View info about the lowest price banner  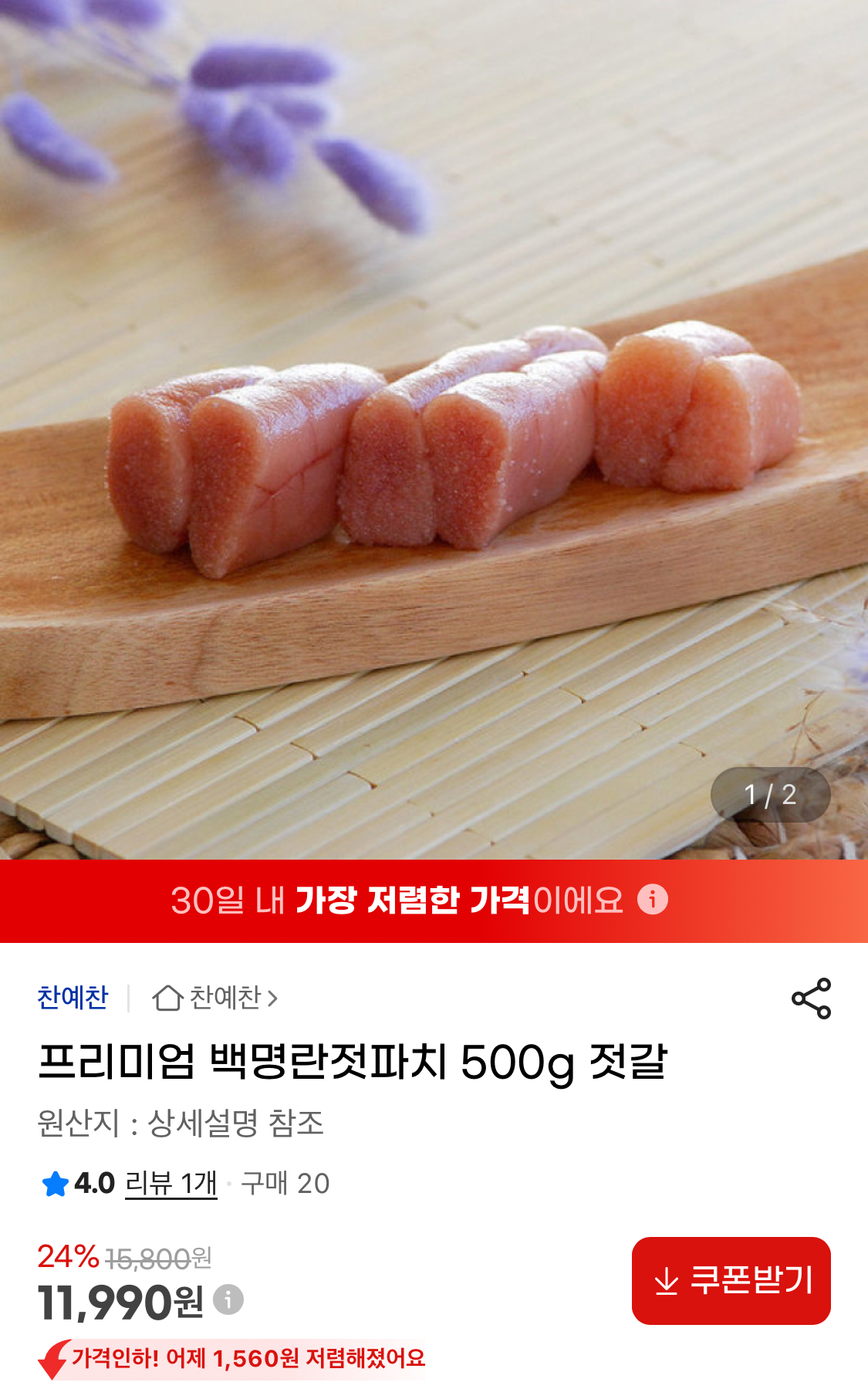pyautogui.click(x=653, y=900)
